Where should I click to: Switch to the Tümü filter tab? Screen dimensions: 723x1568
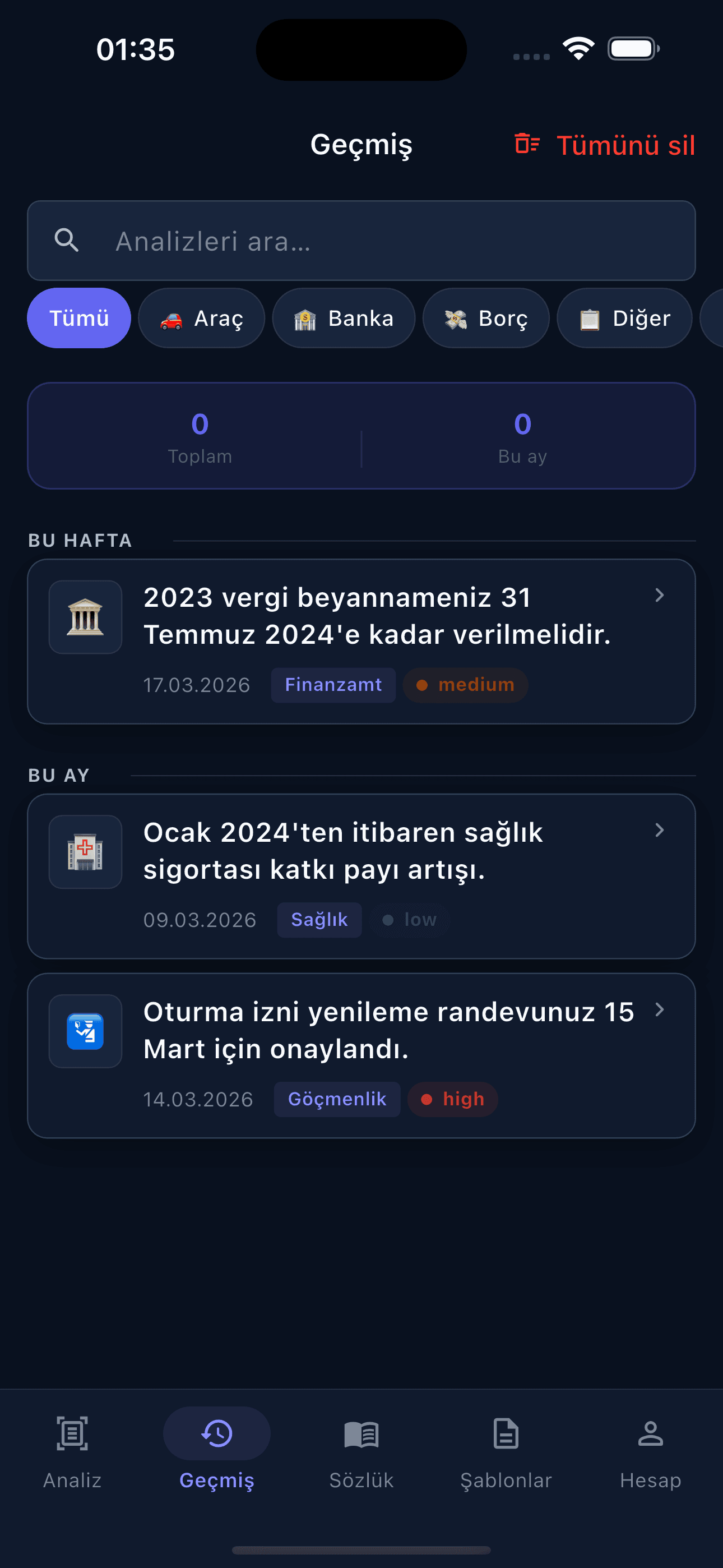point(78,318)
